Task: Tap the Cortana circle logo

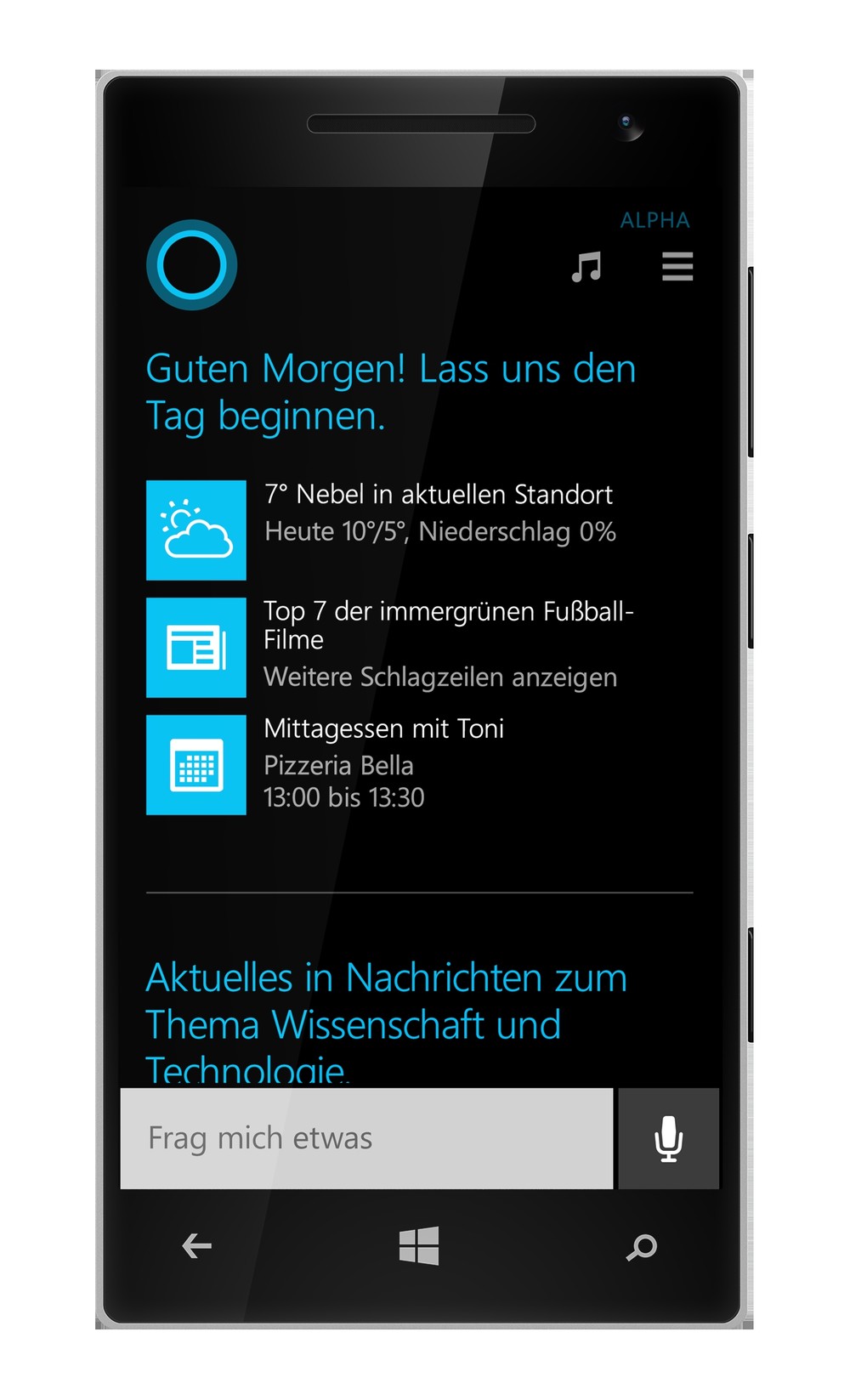Action: pyautogui.click(x=191, y=265)
